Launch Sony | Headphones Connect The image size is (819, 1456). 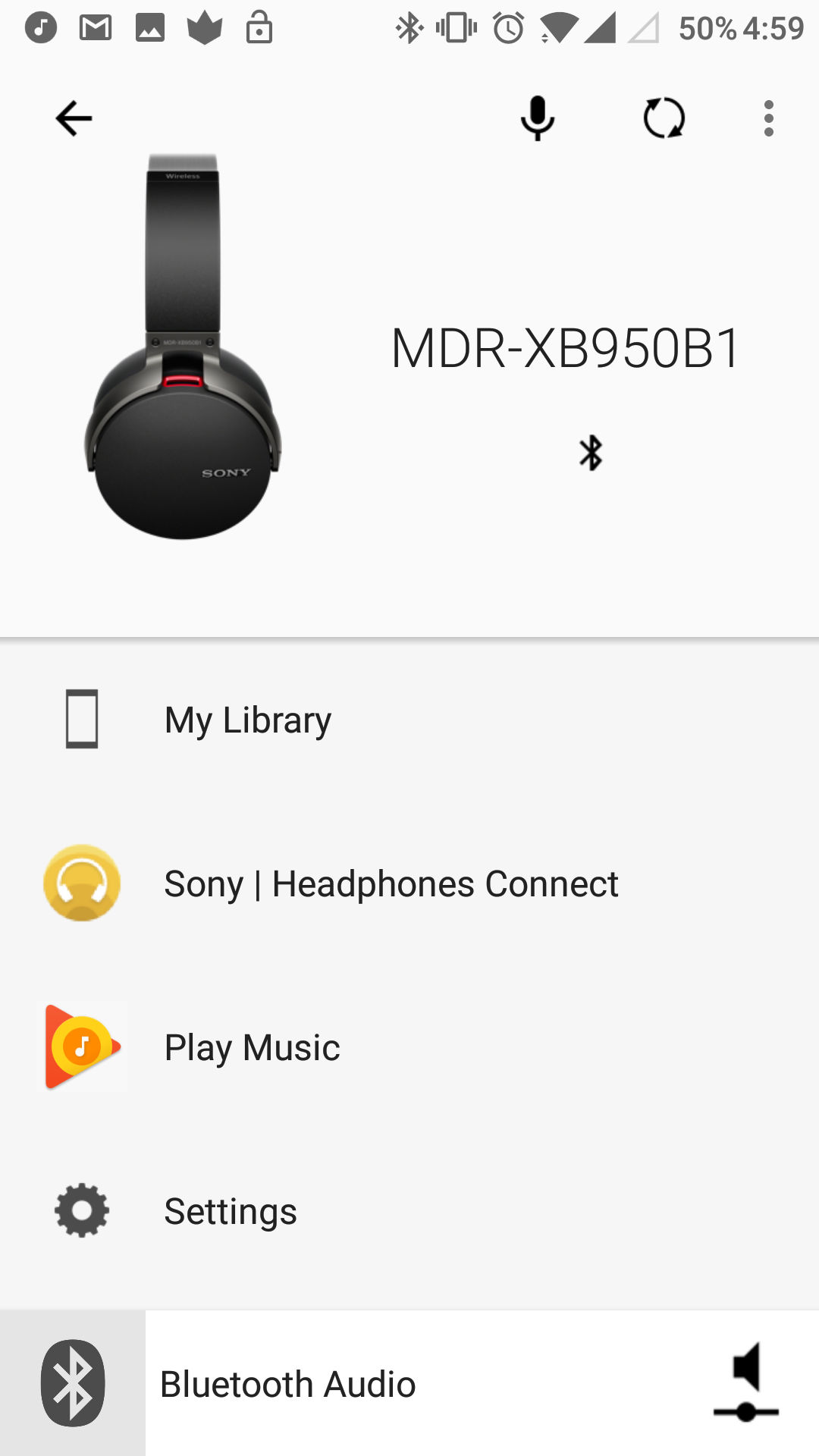point(409,883)
